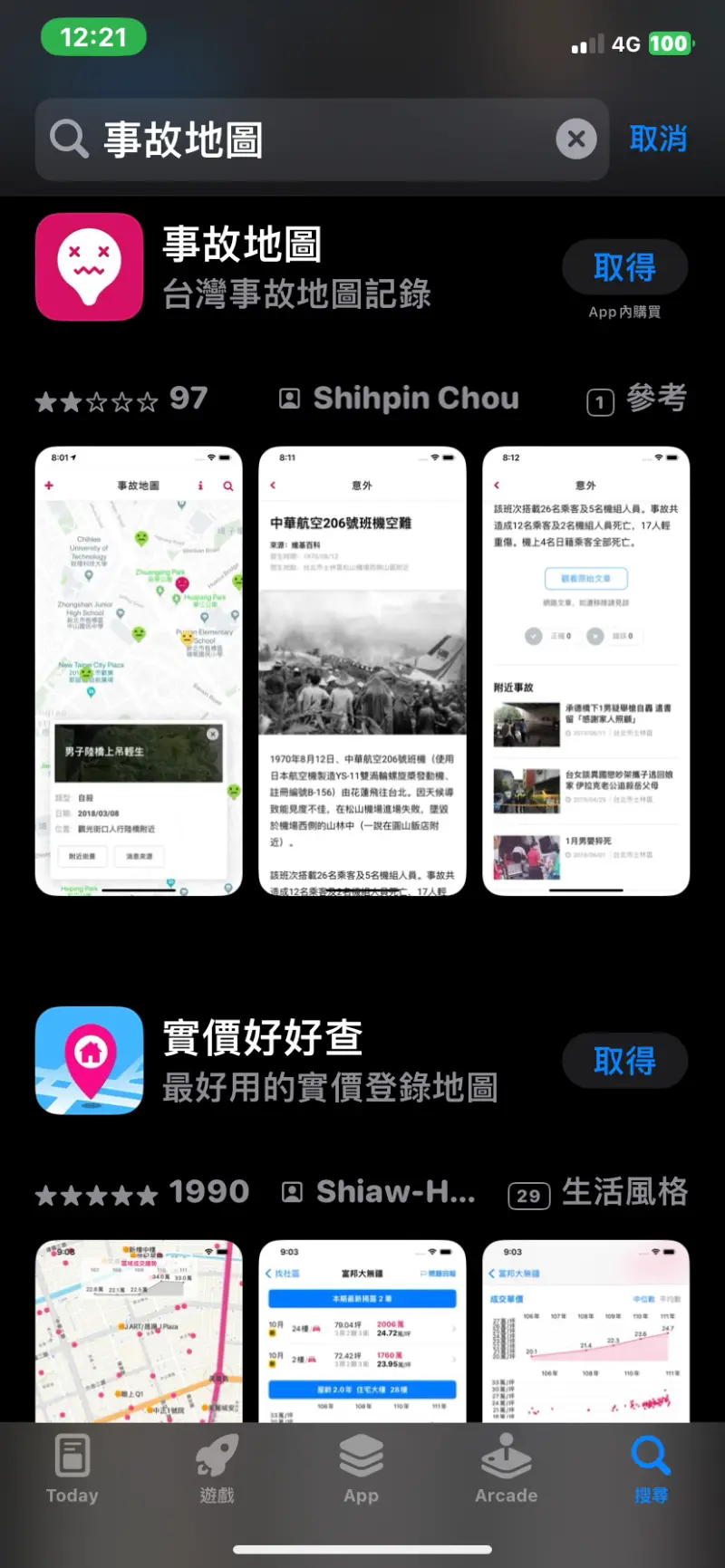Clear the search text with the X
Image resolution: width=725 pixels, height=1568 pixels.
tap(576, 139)
